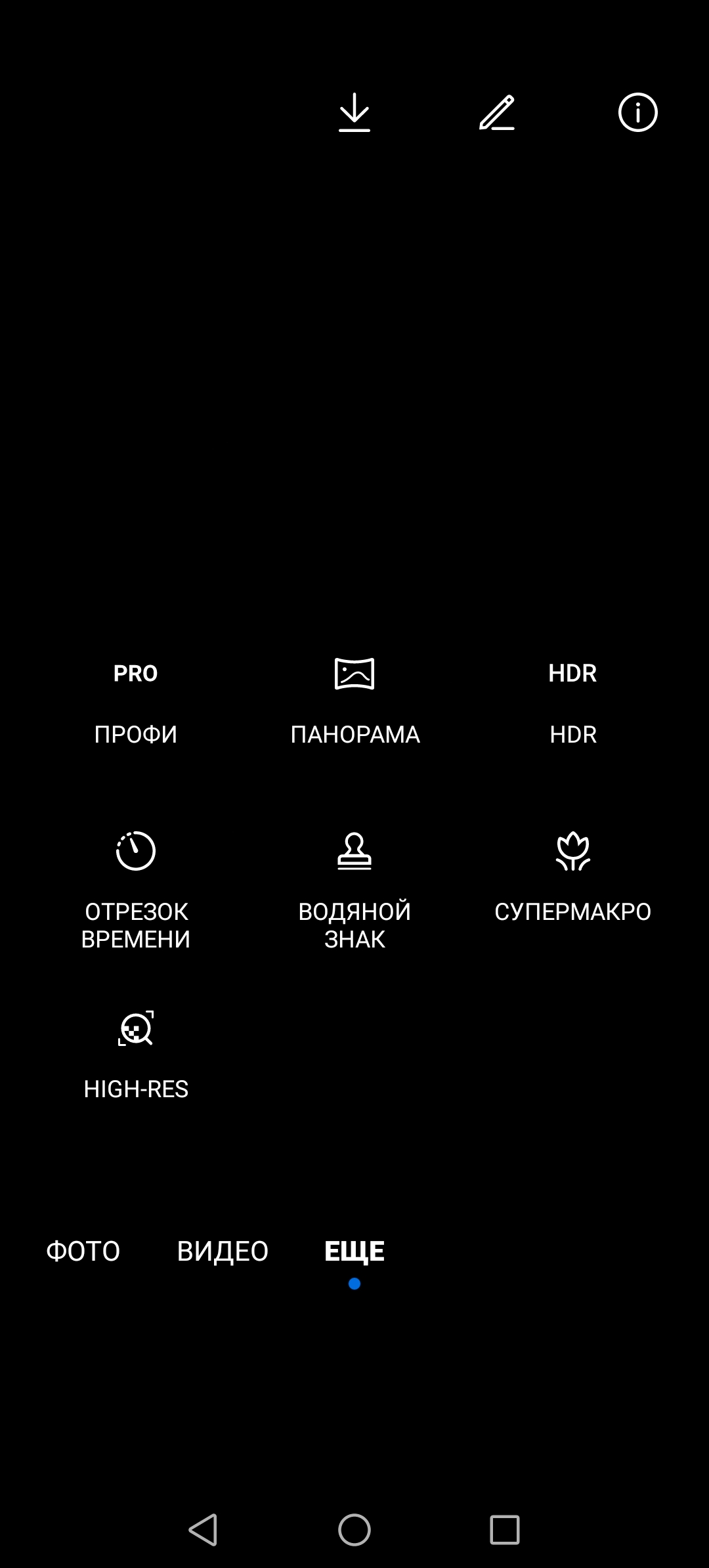Tap the download icon at top

354,112
